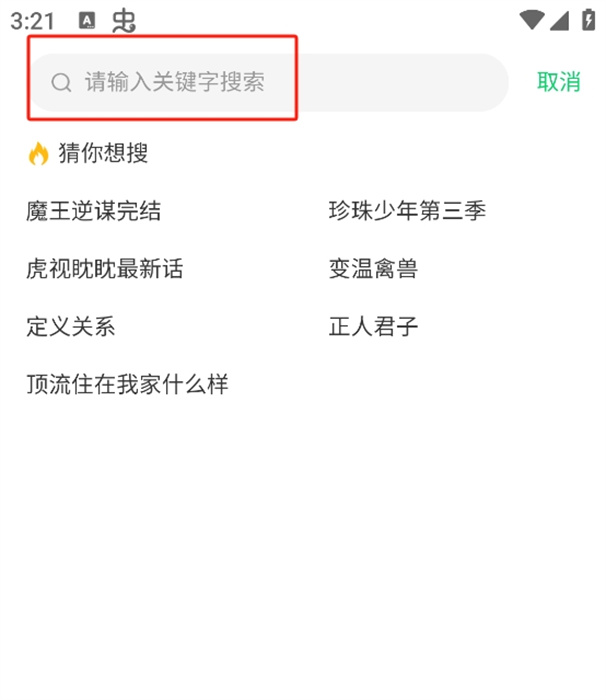Tap the 正人君子 suggestion
Screen dimensions: 606x700
[x=373, y=327]
